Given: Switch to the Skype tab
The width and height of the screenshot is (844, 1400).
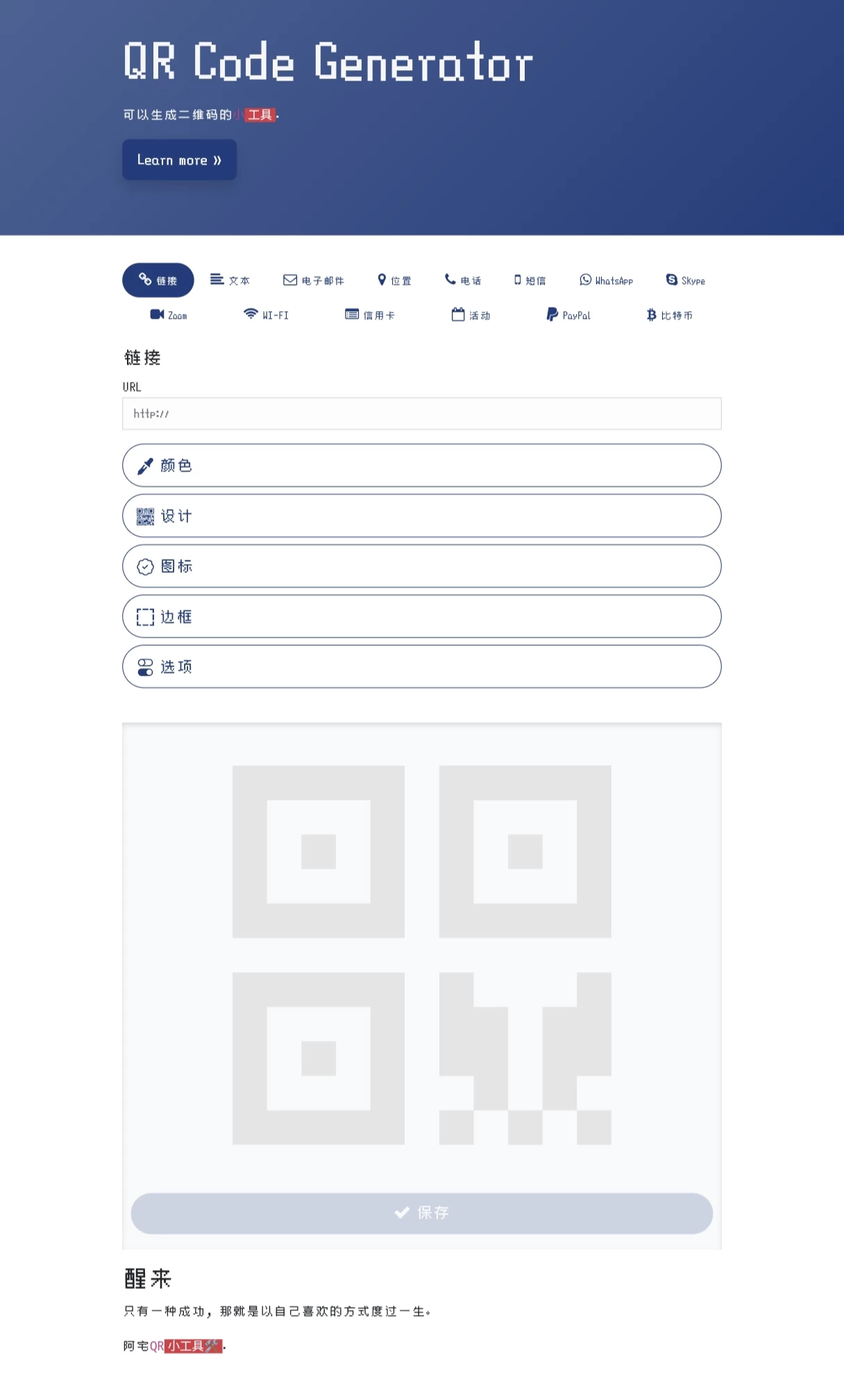Looking at the screenshot, I should (686, 281).
